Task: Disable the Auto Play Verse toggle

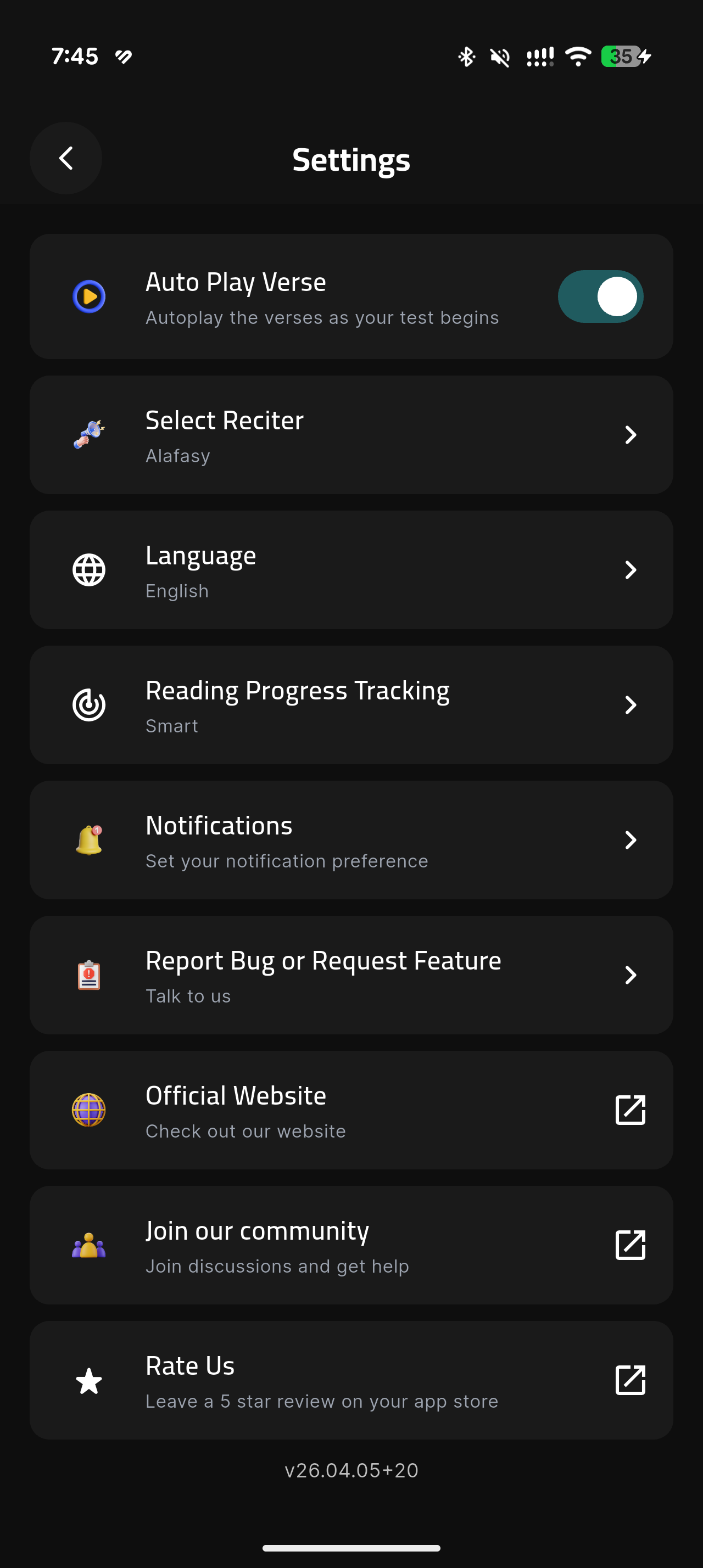Action: 601,296
